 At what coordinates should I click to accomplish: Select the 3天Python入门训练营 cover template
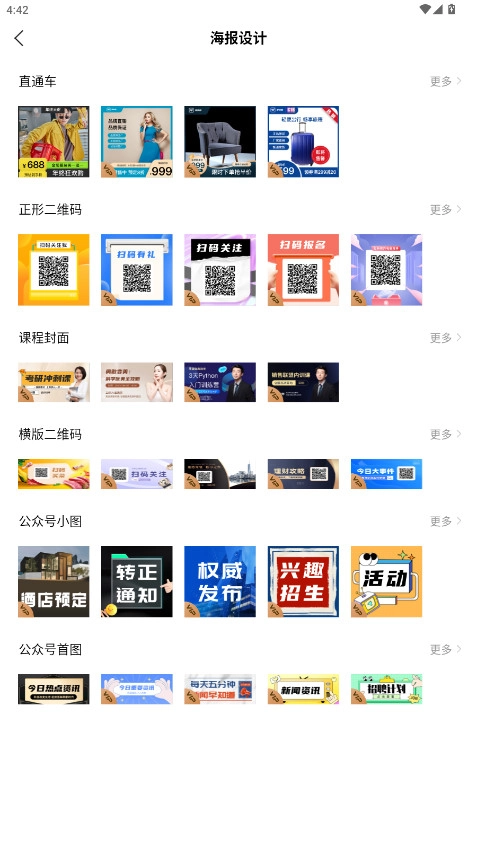tap(220, 382)
